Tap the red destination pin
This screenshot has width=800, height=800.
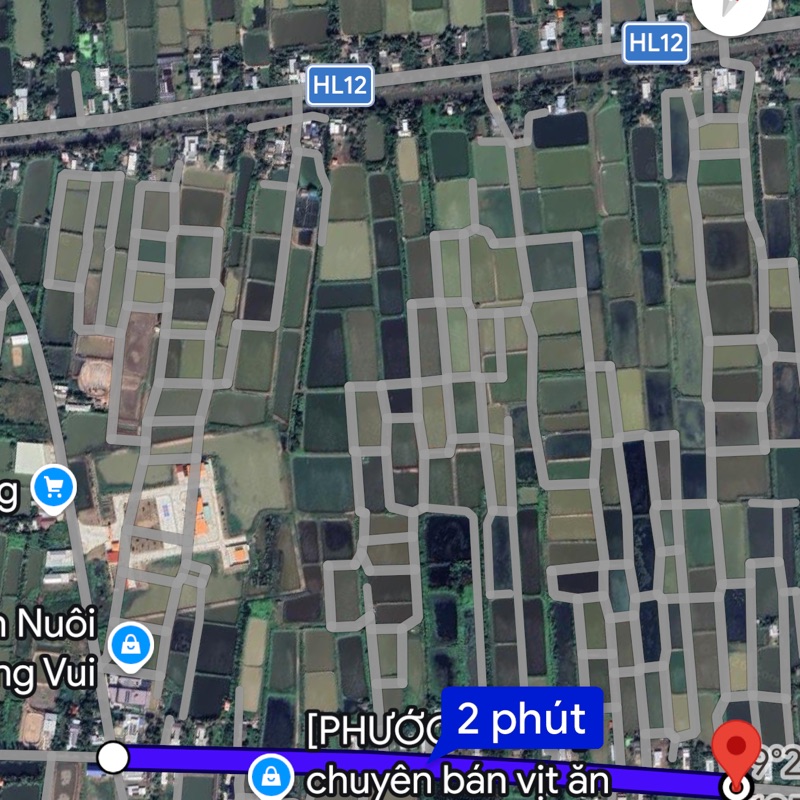click(739, 748)
